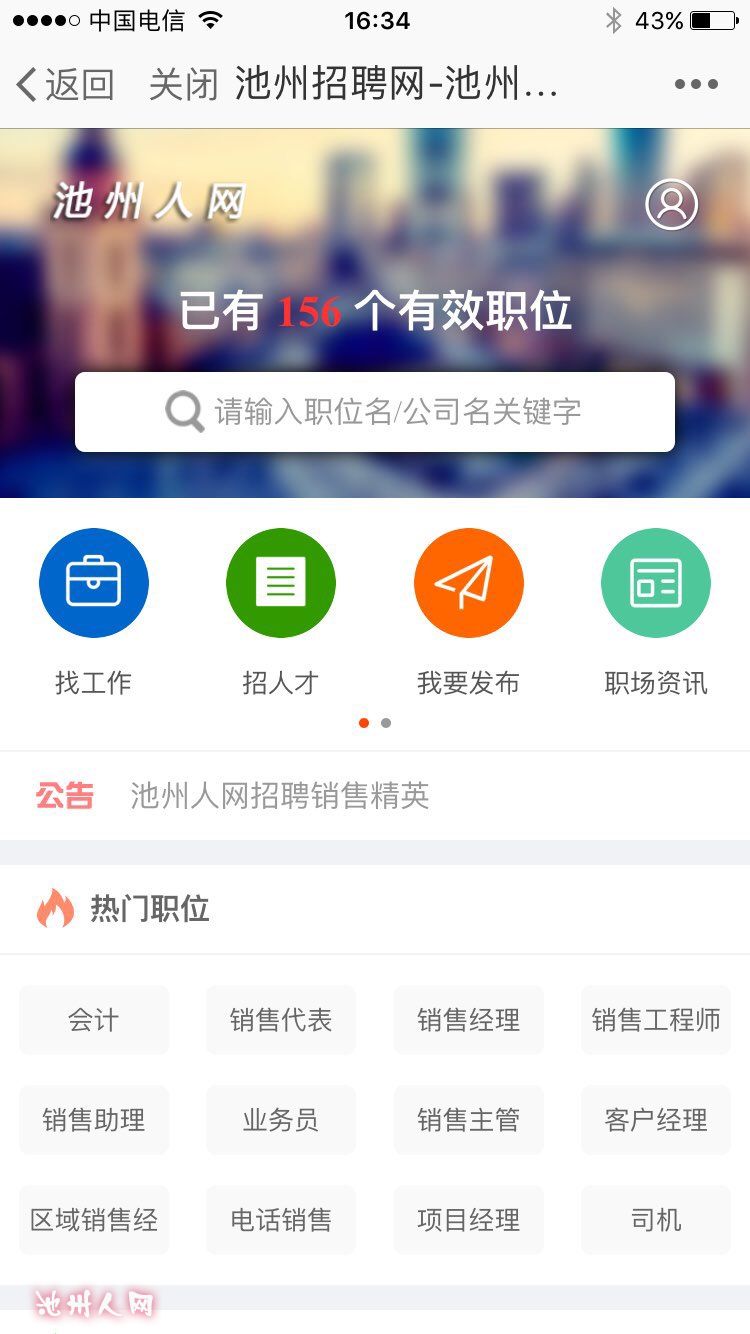Open the 池州人网招聘销售精英 announcement
The image size is (750, 1334).
(x=280, y=796)
